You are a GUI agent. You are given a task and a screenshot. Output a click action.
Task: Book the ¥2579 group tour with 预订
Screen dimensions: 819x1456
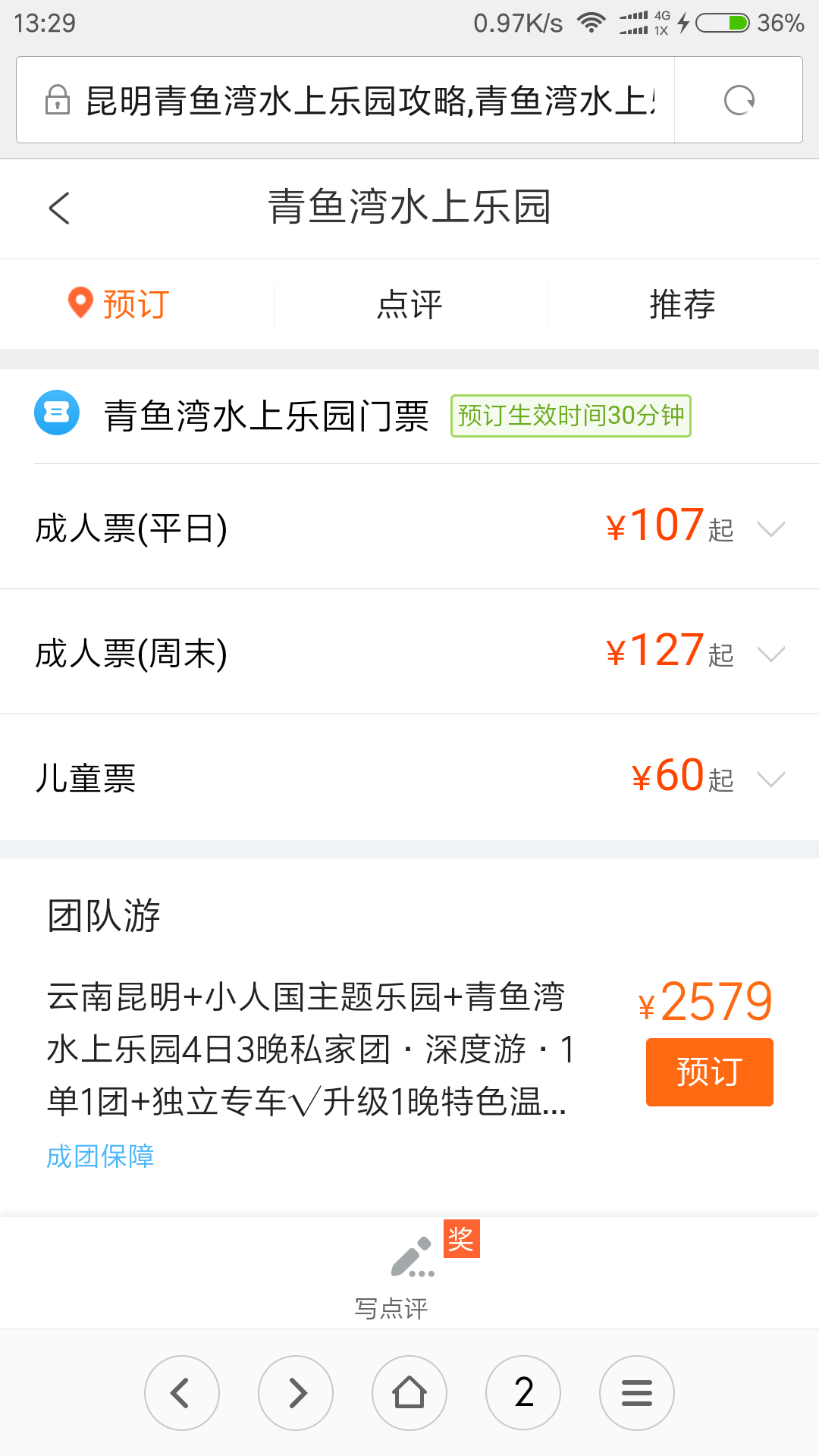tap(709, 1072)
